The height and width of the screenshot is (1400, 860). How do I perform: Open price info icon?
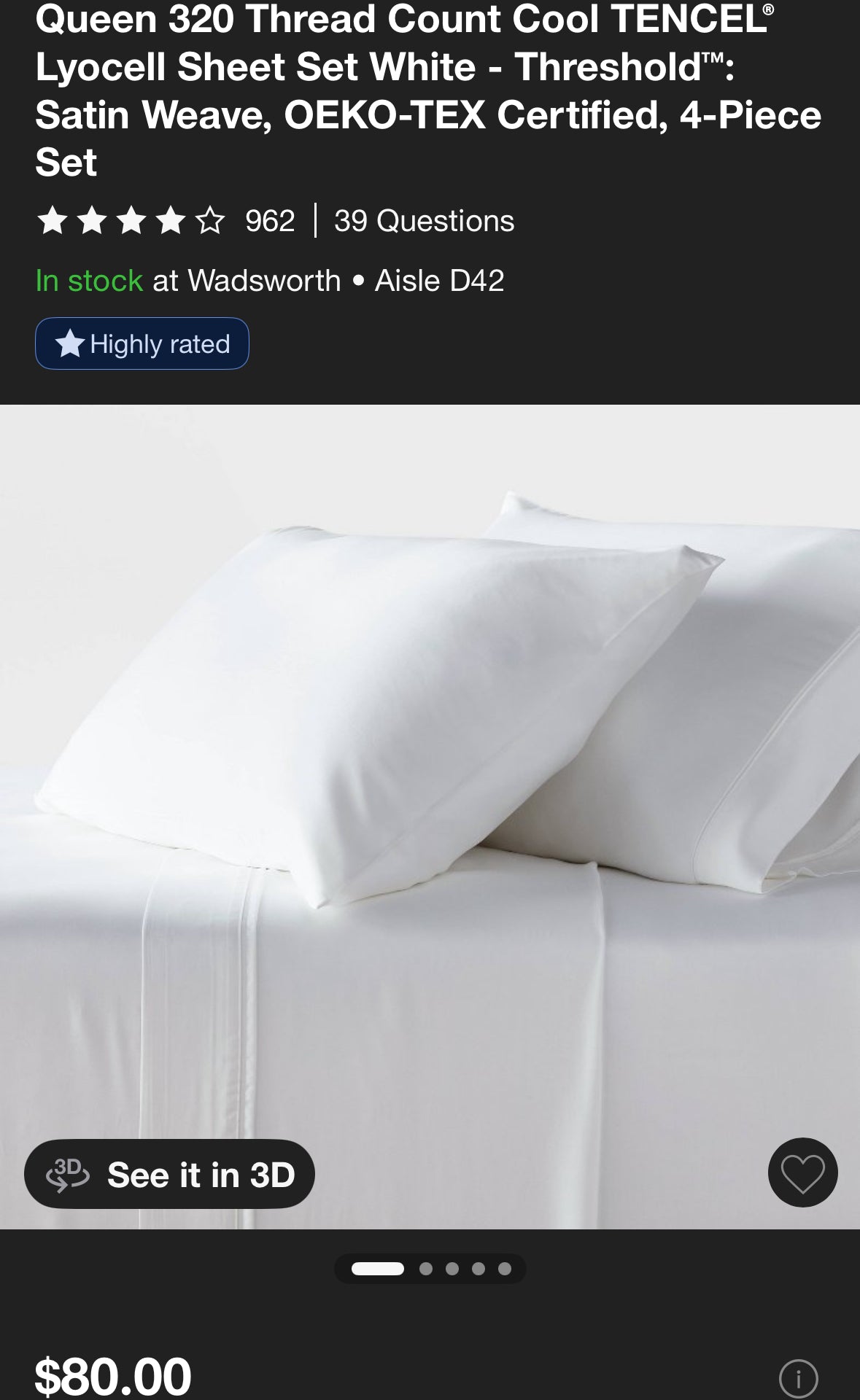(x=798, y=1378)
